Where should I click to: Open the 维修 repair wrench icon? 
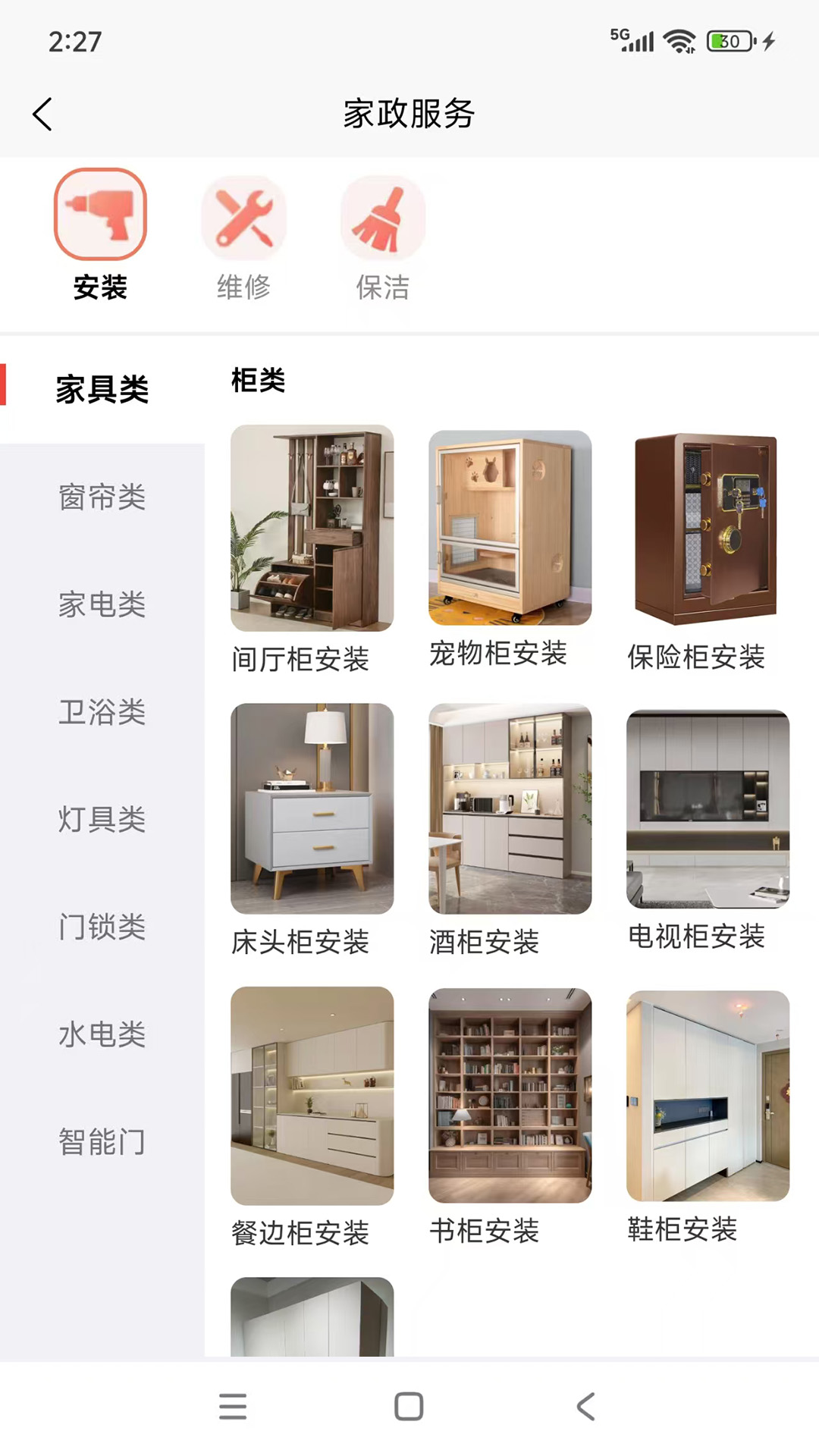[x=244, y=218]
